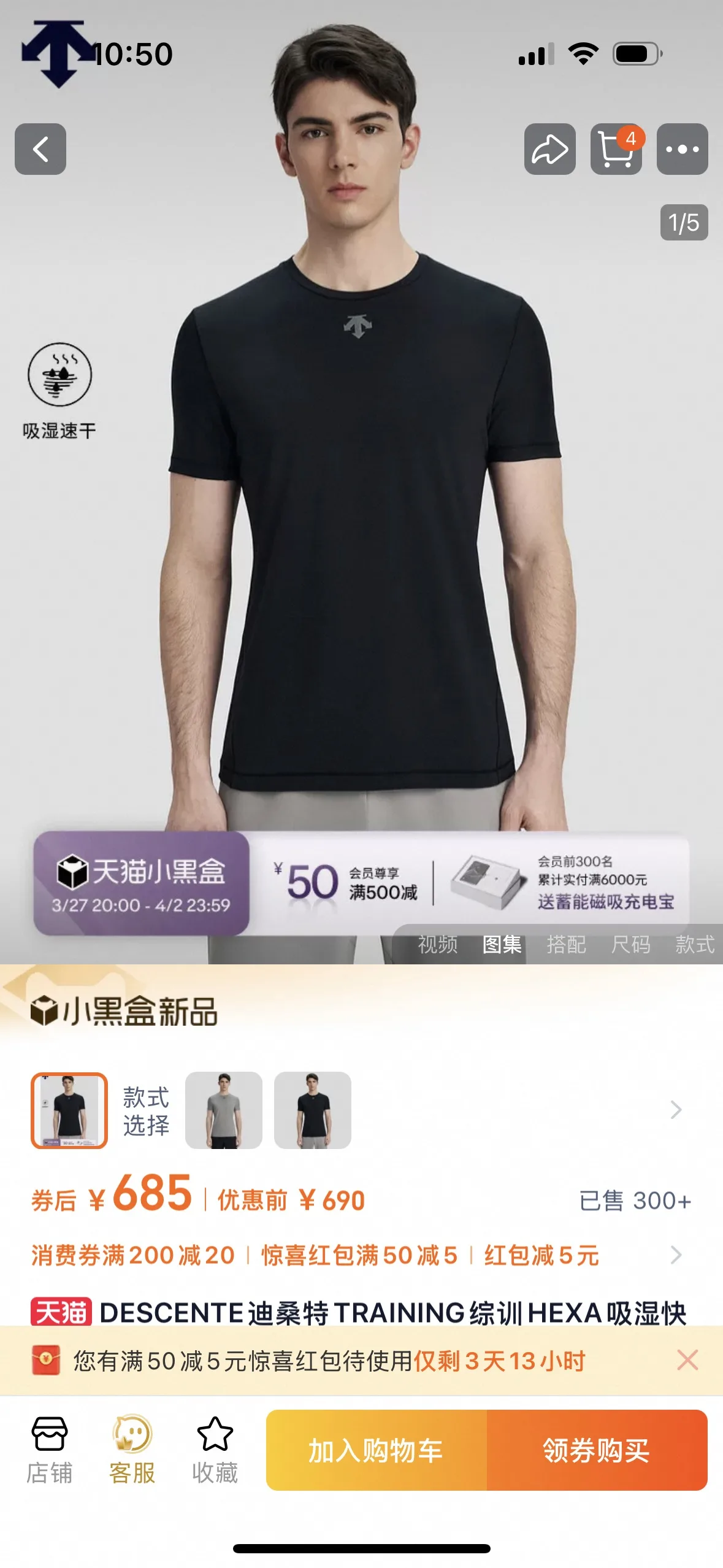Tap 领券购买 to buy with coupon
The width and height of the screenshot is (723, 1568).
597,1450
